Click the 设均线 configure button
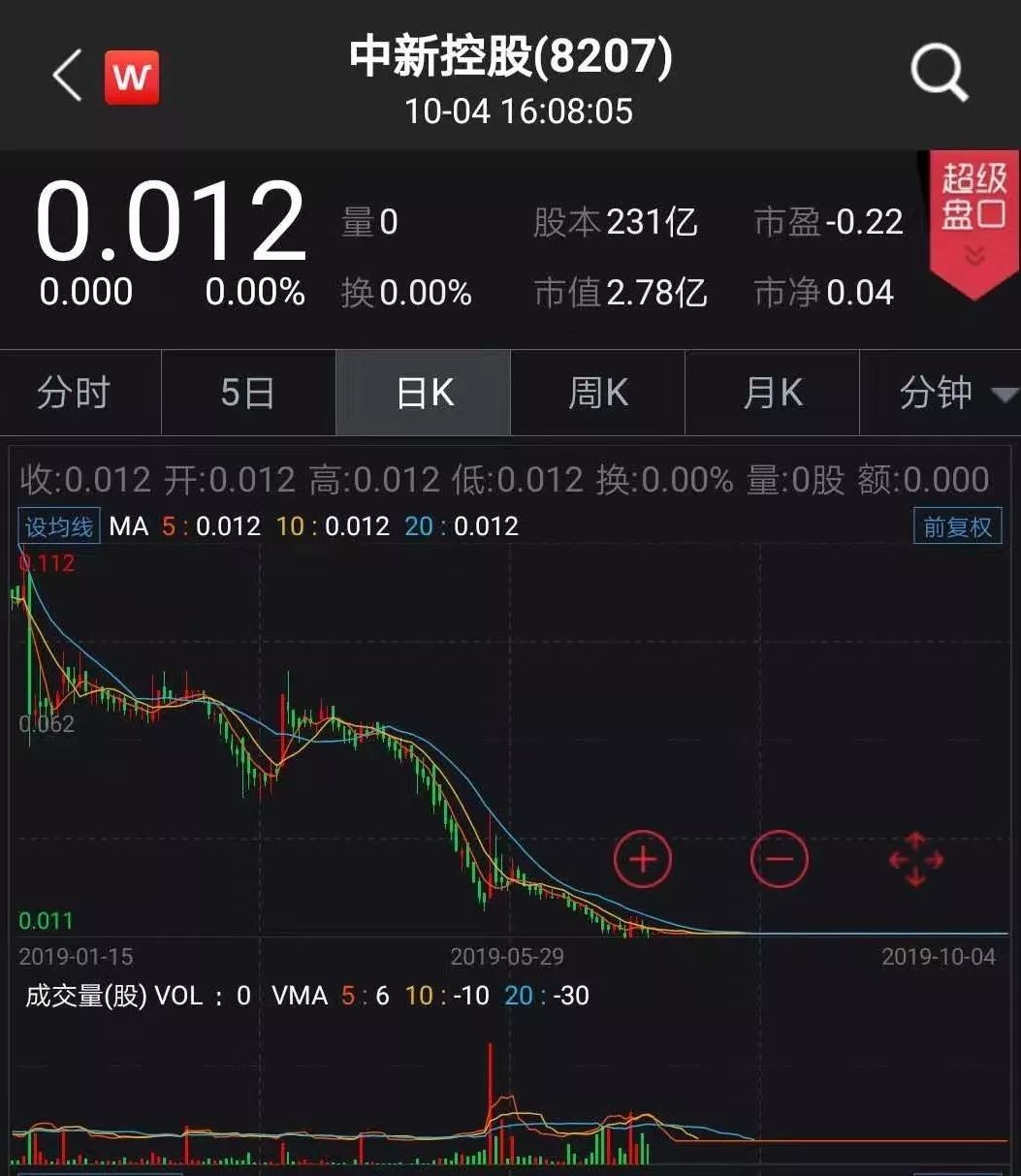The height and width of the screenshot is (1176, 1021). pyautogui.click(x=57, y=526)
